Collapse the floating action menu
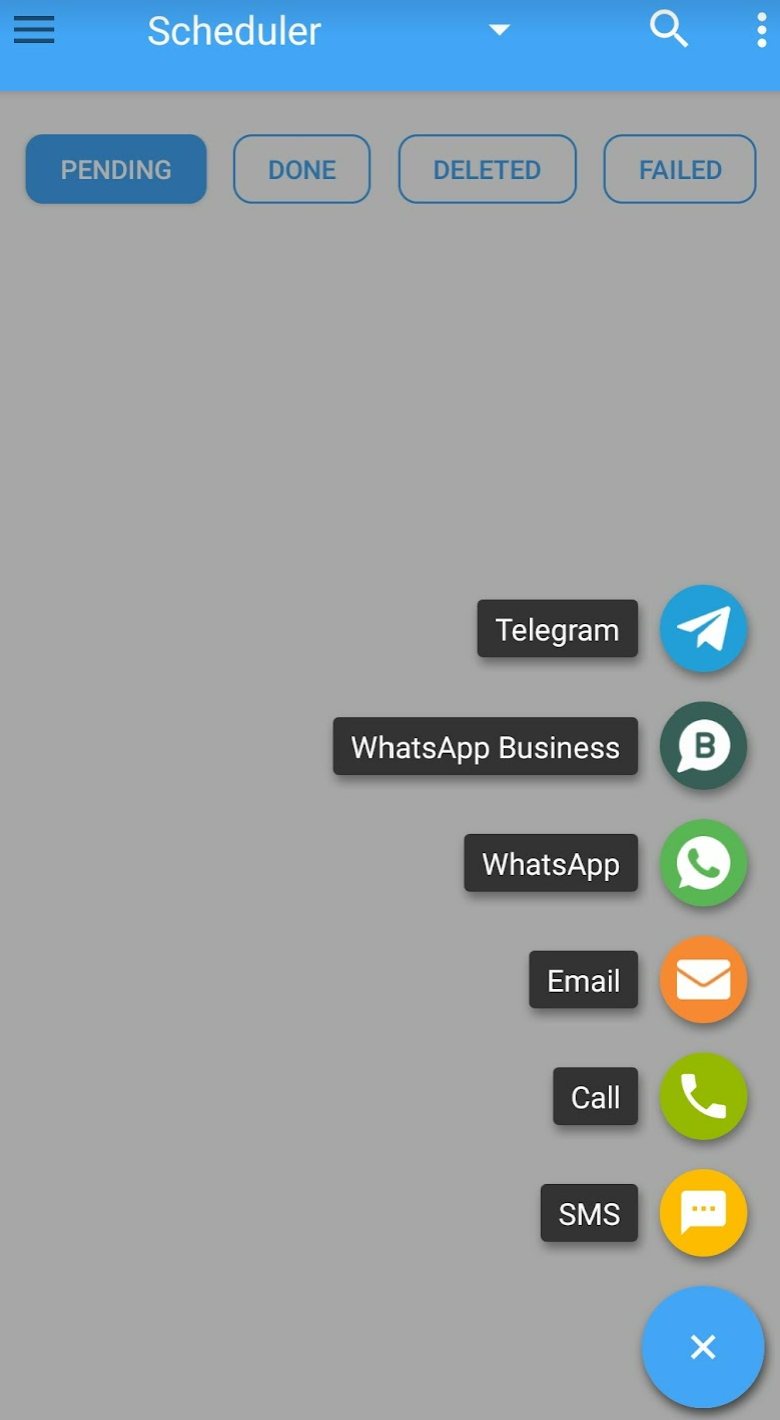 click(x=703, y=1346)
